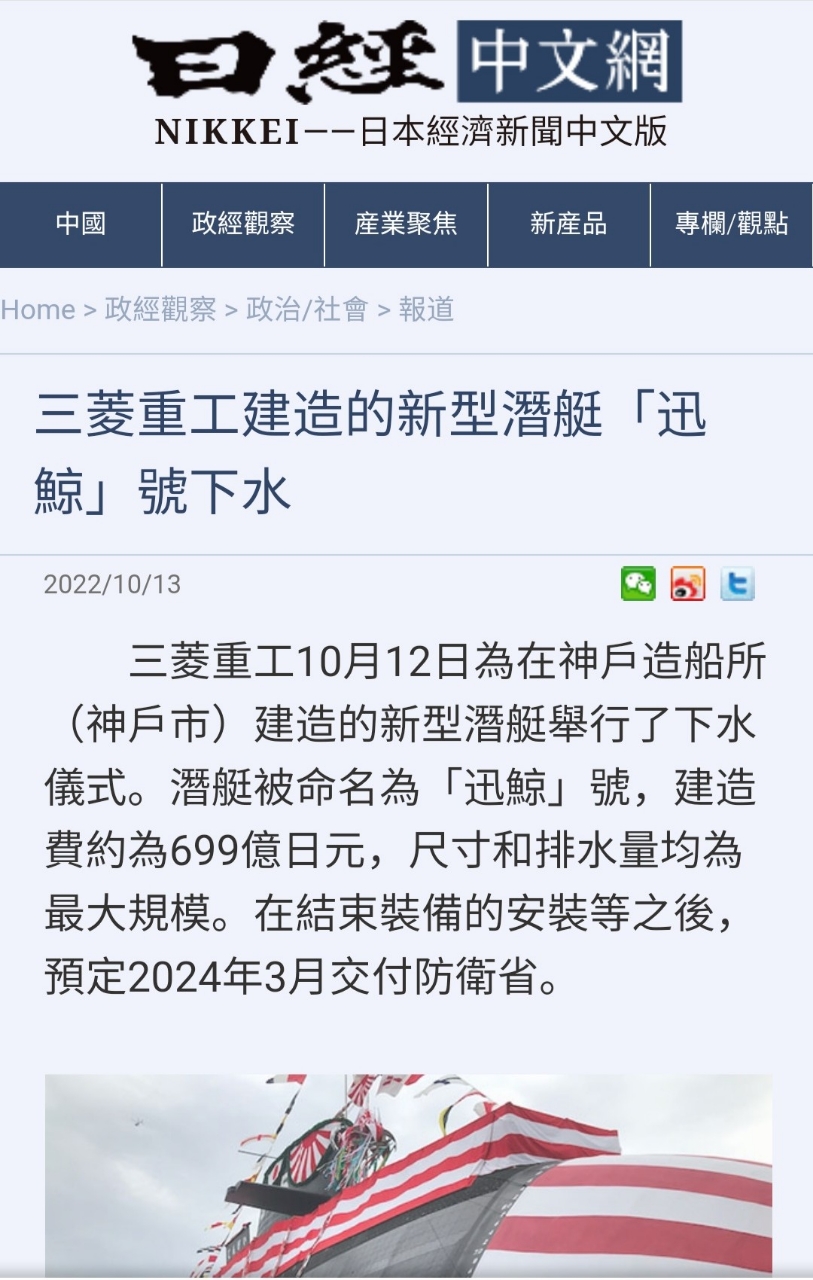Share the article on Twitter

[737, 583]
